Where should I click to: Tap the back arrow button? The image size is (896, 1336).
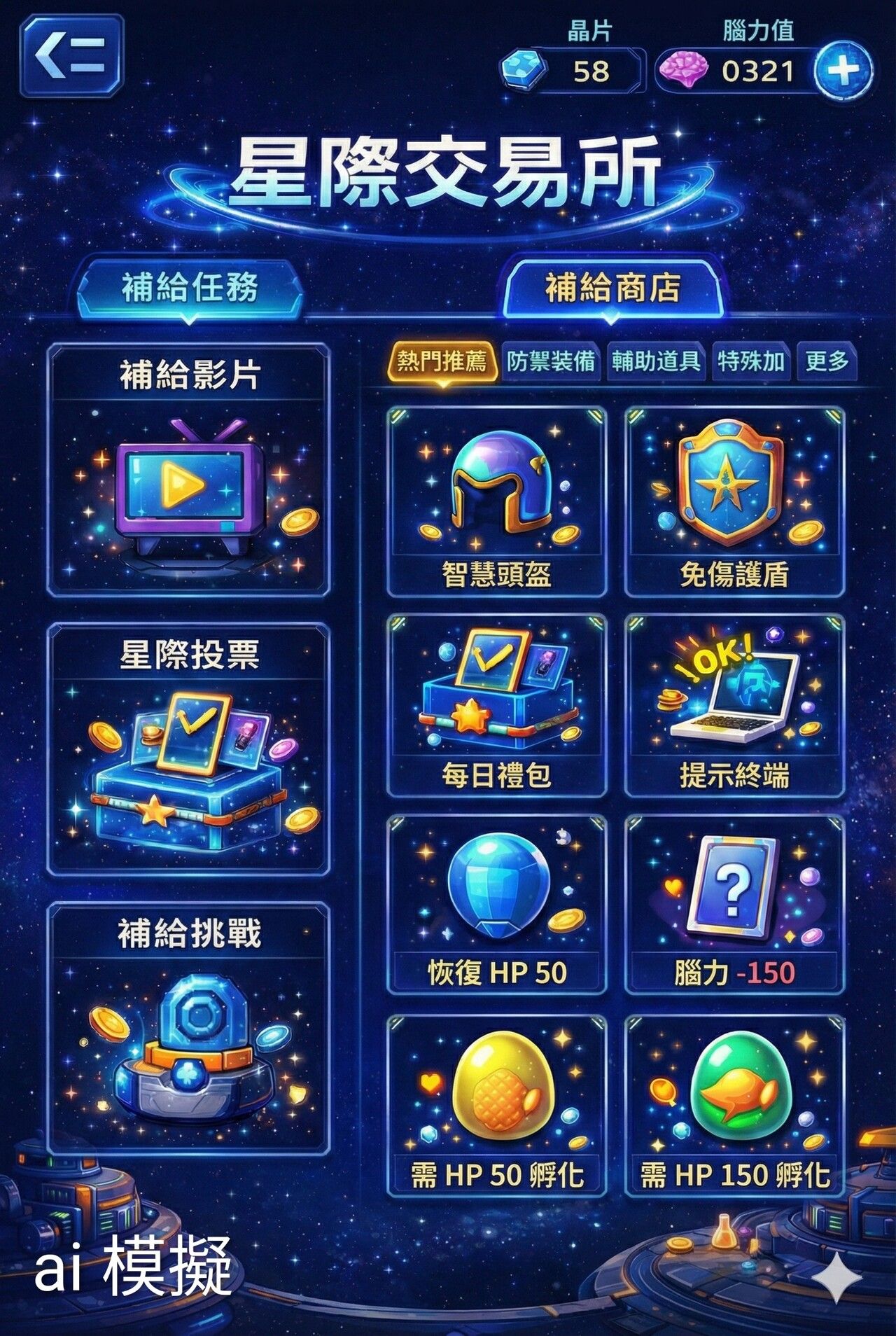71,56
